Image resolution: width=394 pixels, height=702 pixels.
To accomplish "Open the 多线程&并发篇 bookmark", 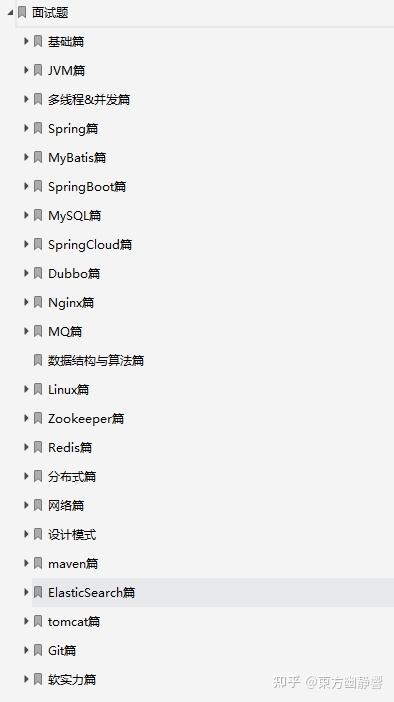I will [x=89, y=99].
